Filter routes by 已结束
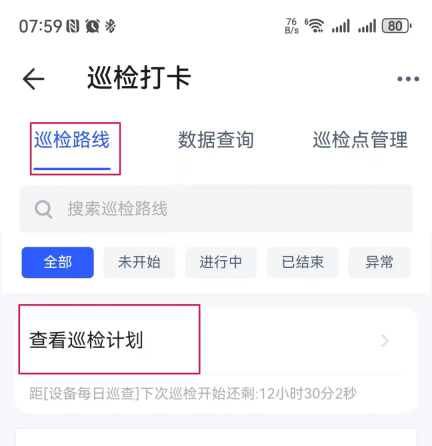This screenshot has width=432, height=446. [x=303, y=262]
